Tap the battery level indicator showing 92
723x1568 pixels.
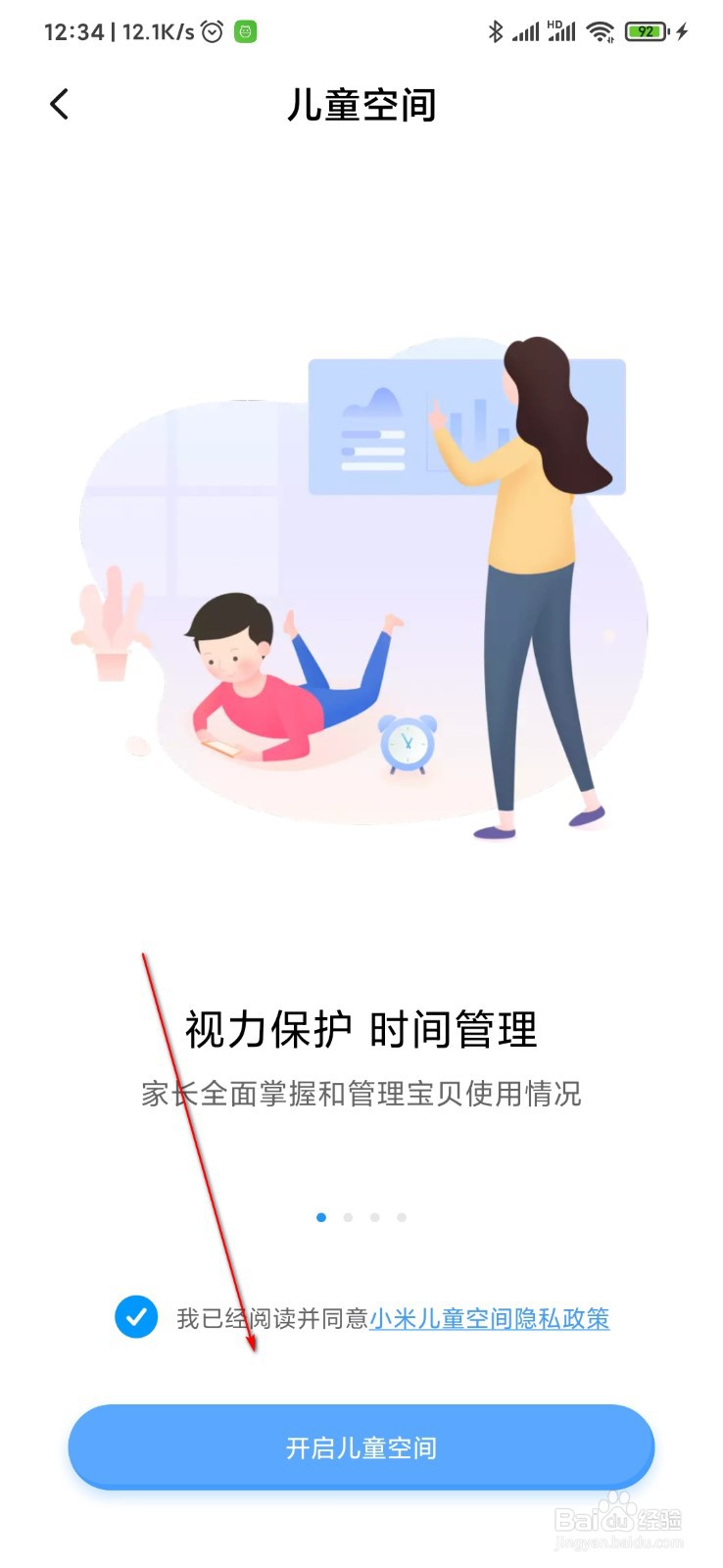646,31
